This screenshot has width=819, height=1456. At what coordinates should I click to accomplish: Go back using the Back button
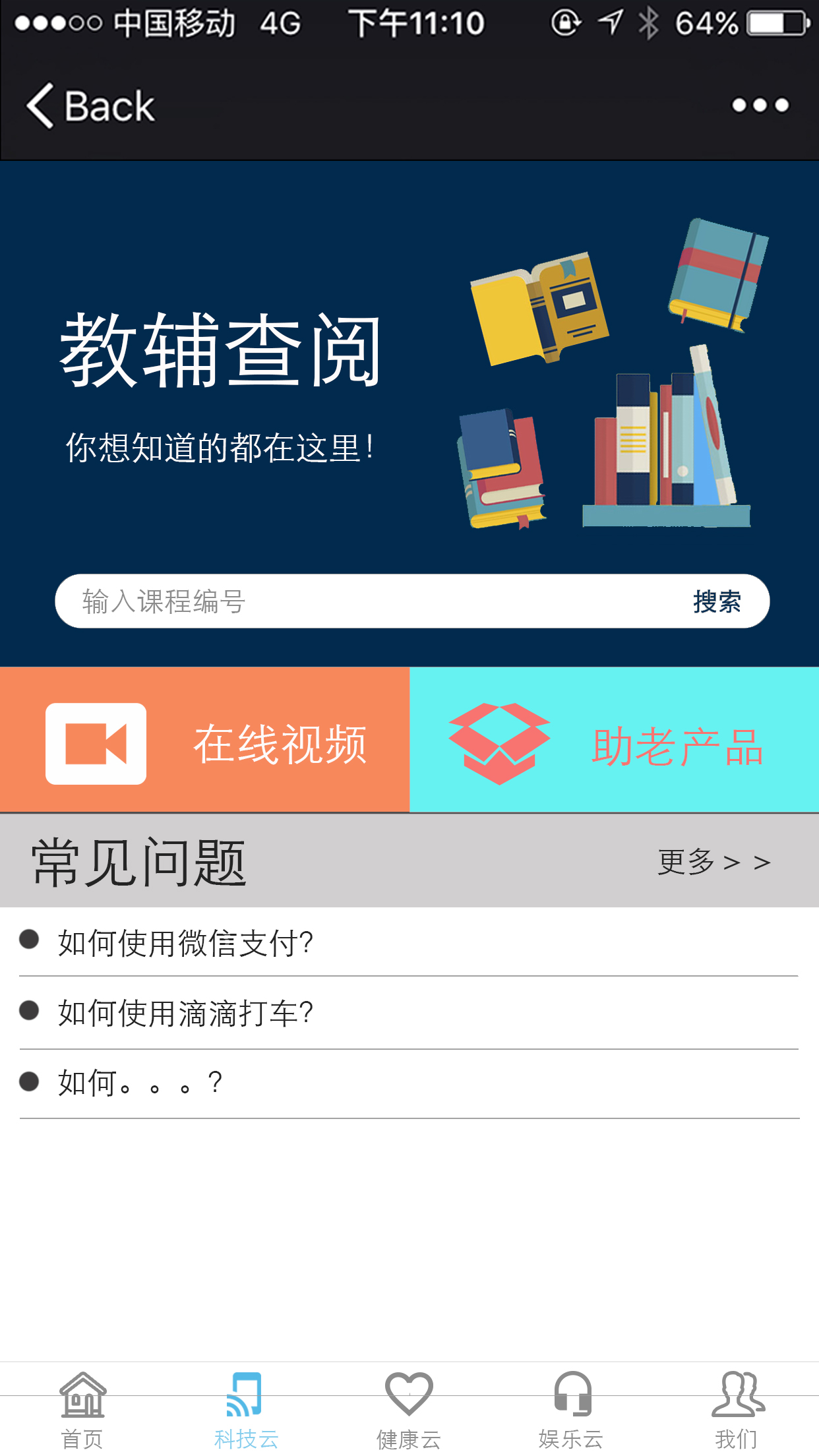point(90,106)
